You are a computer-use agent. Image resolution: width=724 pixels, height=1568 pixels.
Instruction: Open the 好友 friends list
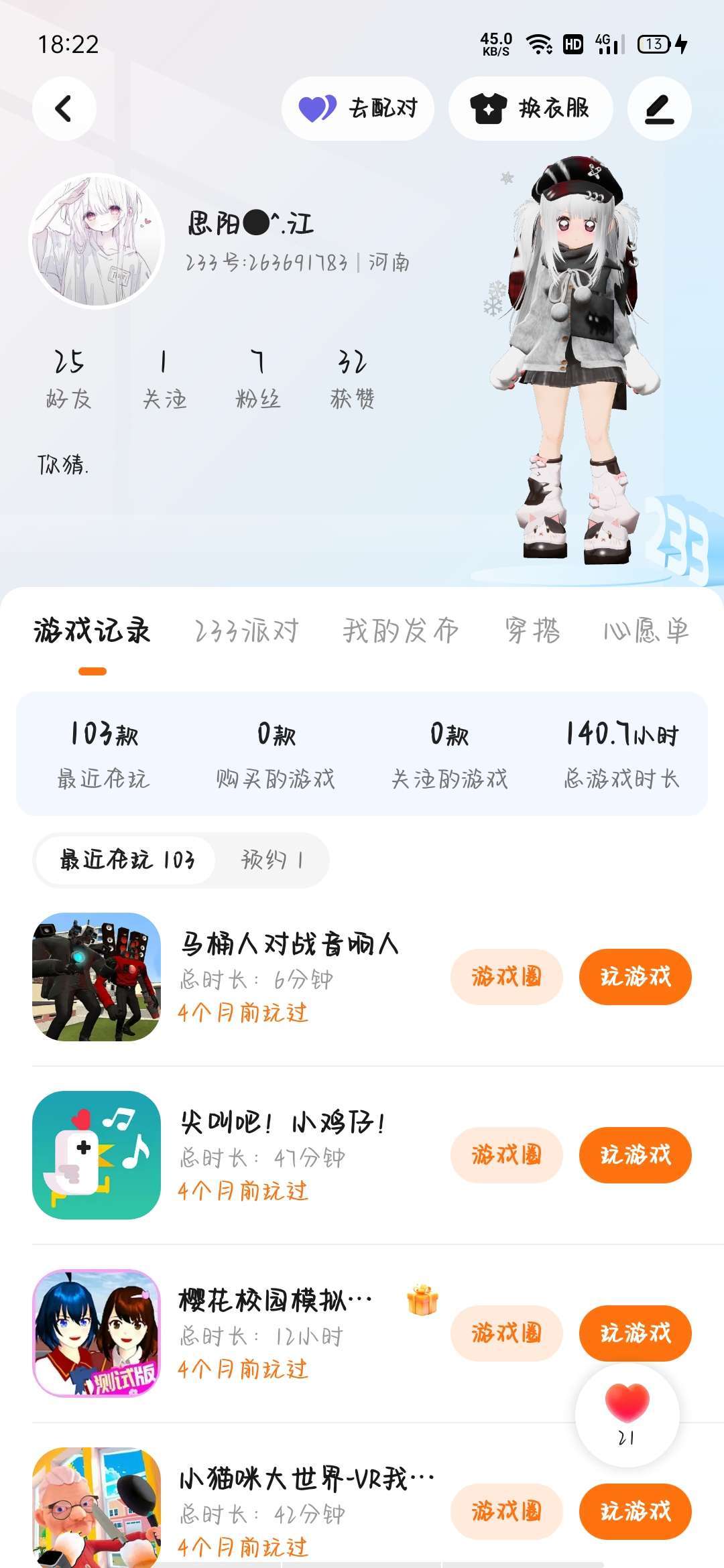68,379
